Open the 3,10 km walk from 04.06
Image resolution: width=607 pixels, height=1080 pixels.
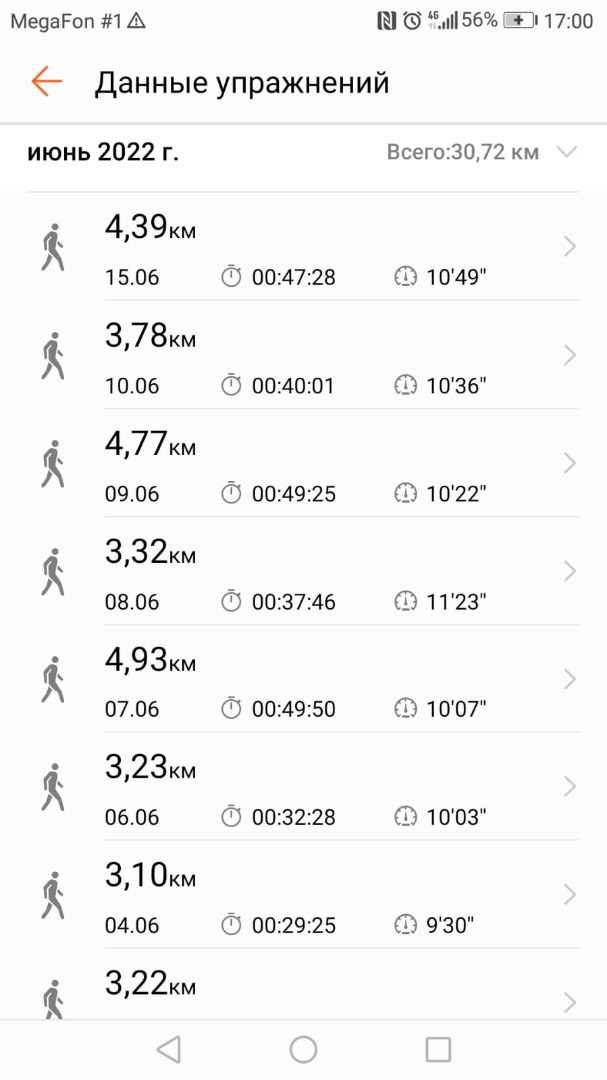(x=303, y=894)
